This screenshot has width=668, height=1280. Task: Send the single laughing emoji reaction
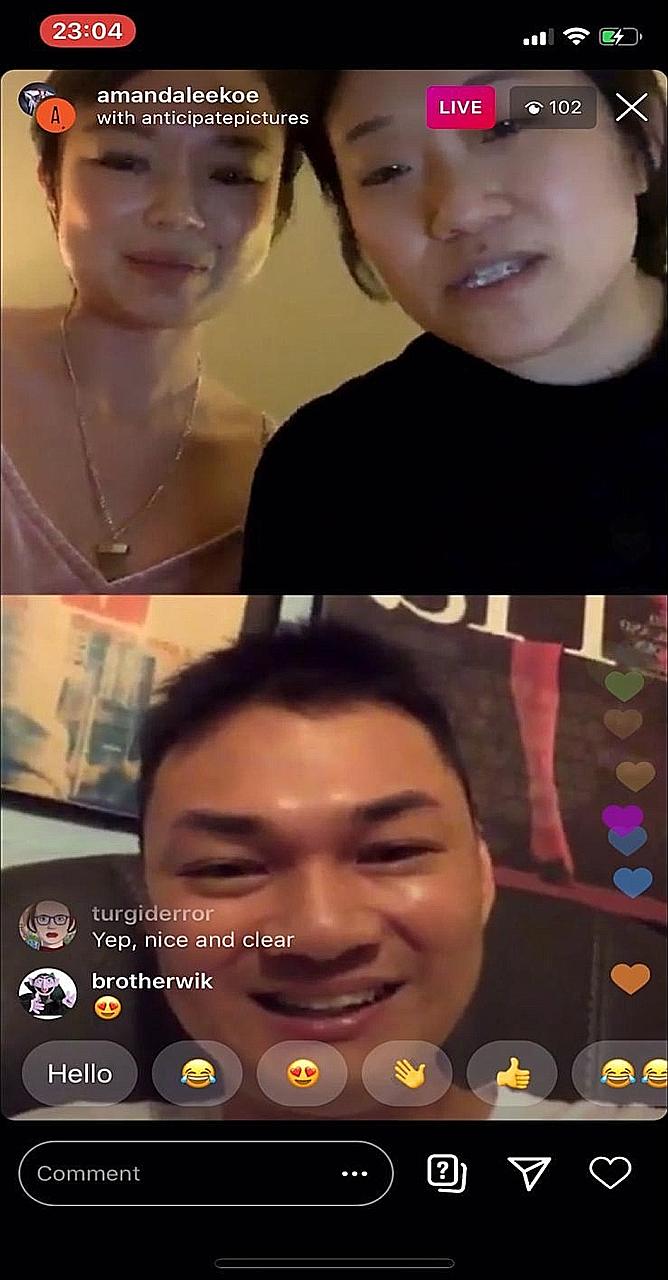tap(197, 1073)
